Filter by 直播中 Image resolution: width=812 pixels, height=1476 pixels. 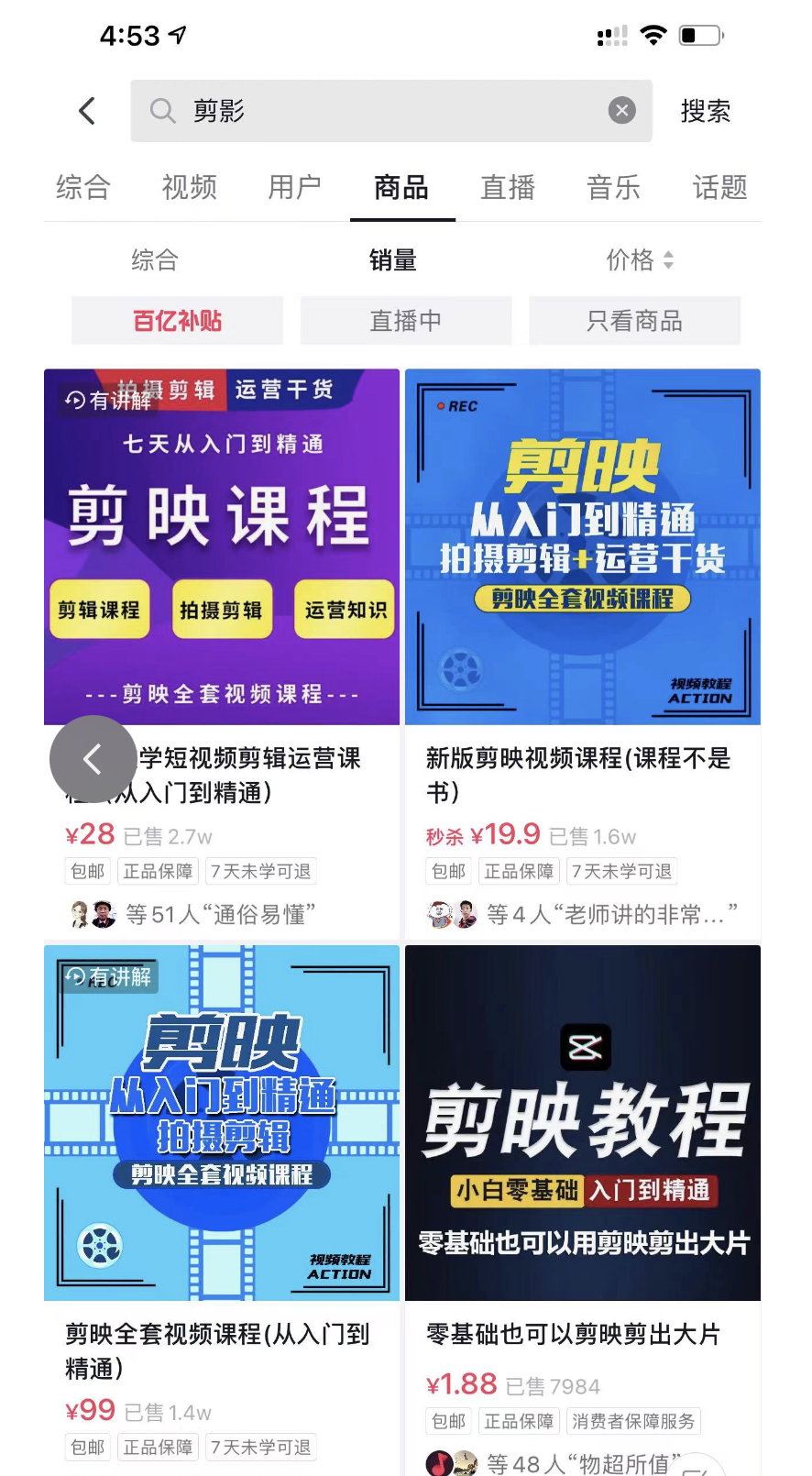point(405,321)
